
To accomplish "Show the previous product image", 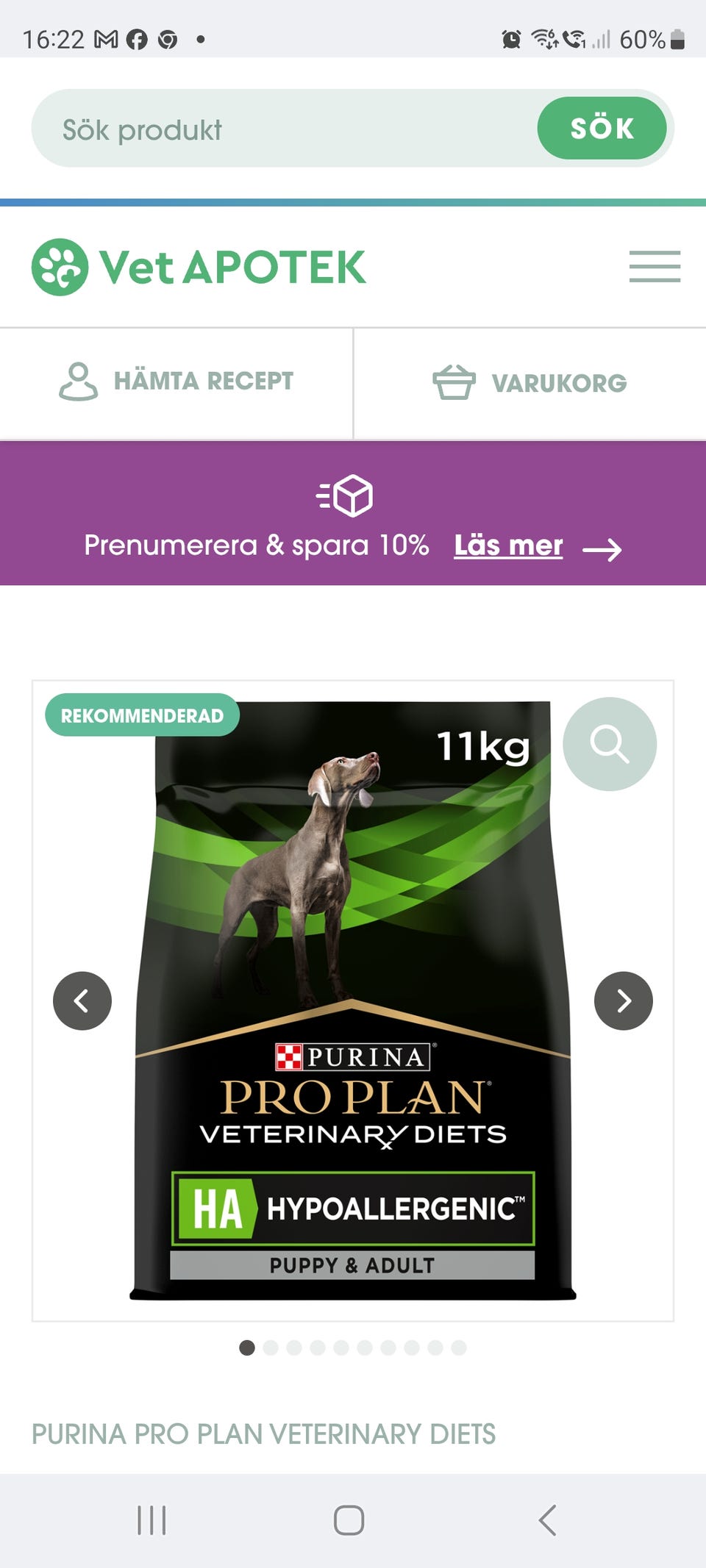I will coord(82,1001).
